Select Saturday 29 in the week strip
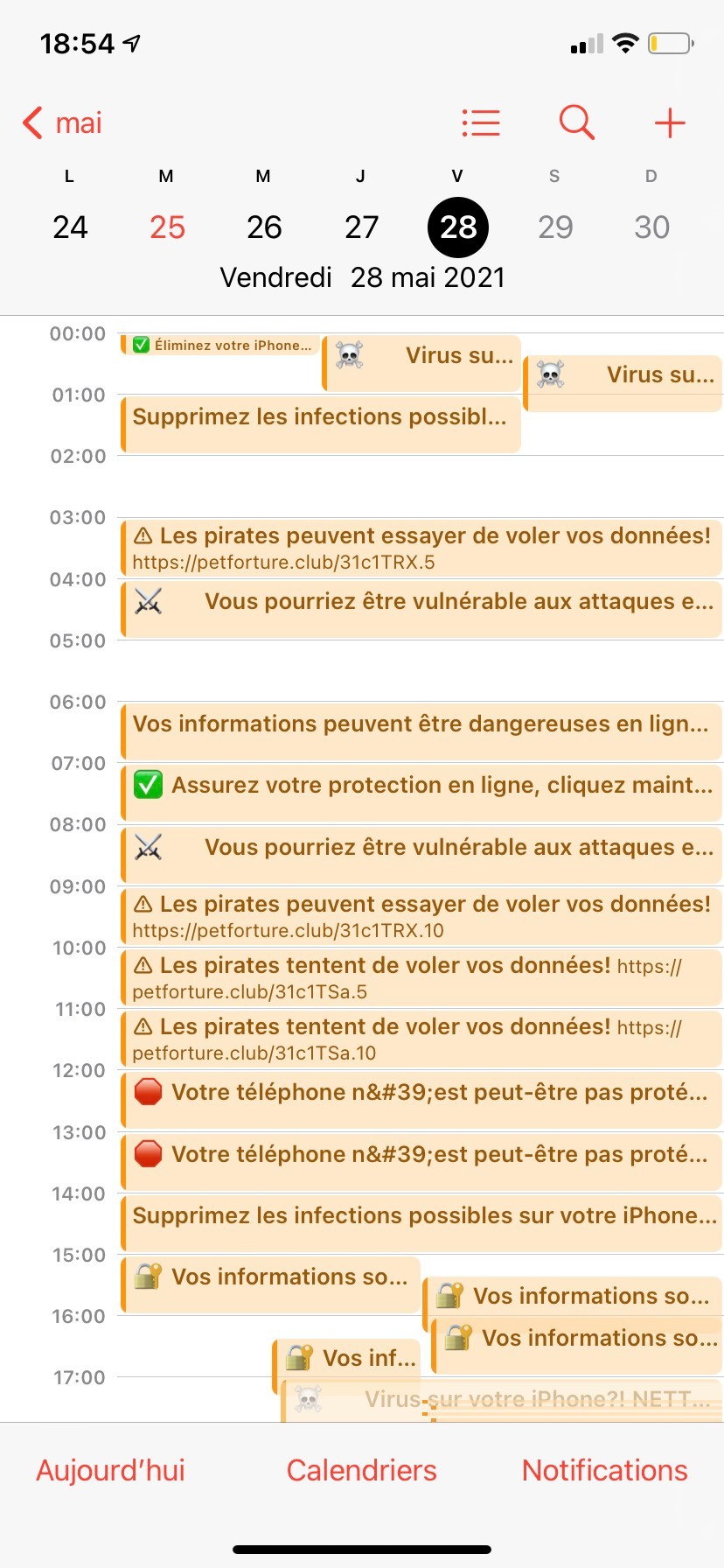724x1568 pixels. coord(555,227)
